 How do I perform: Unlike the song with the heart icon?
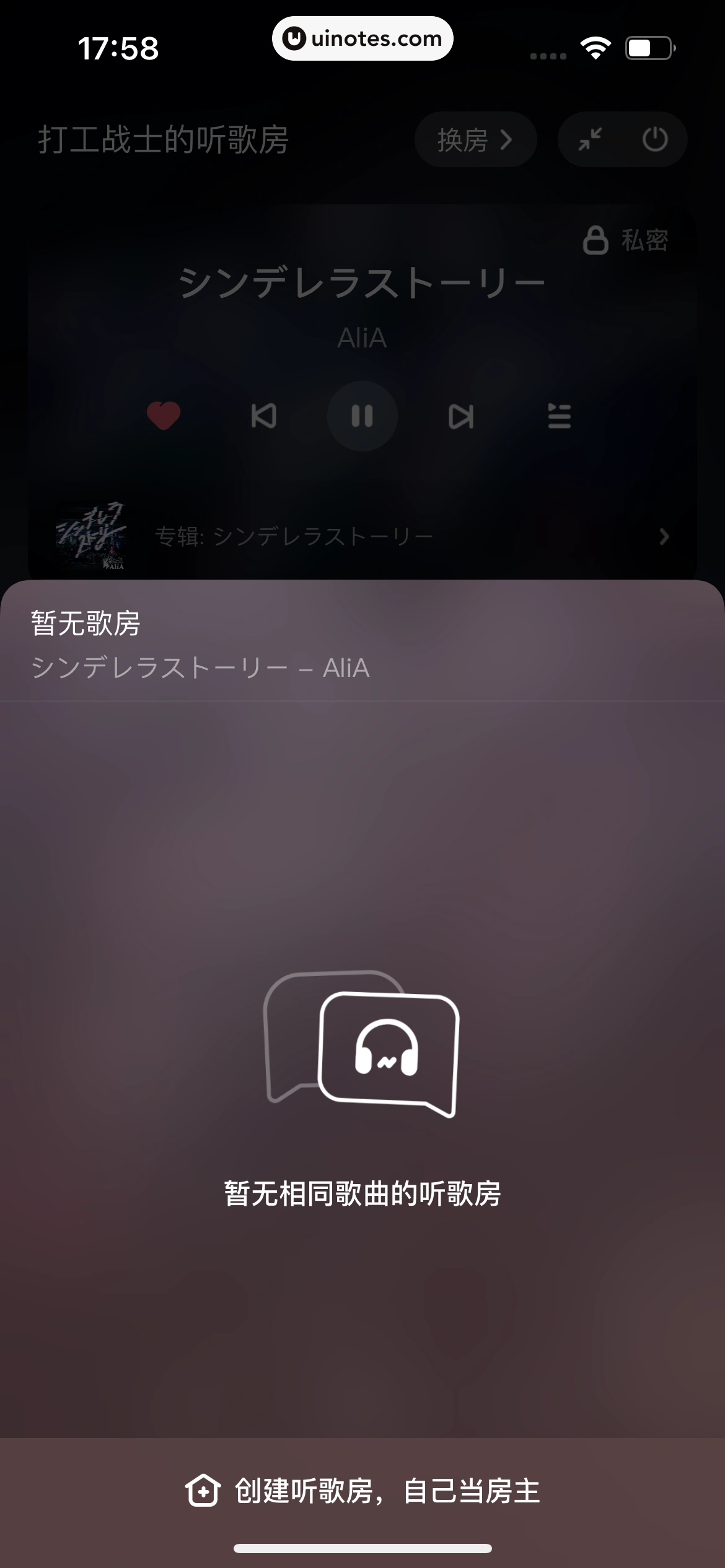point(164,416)
